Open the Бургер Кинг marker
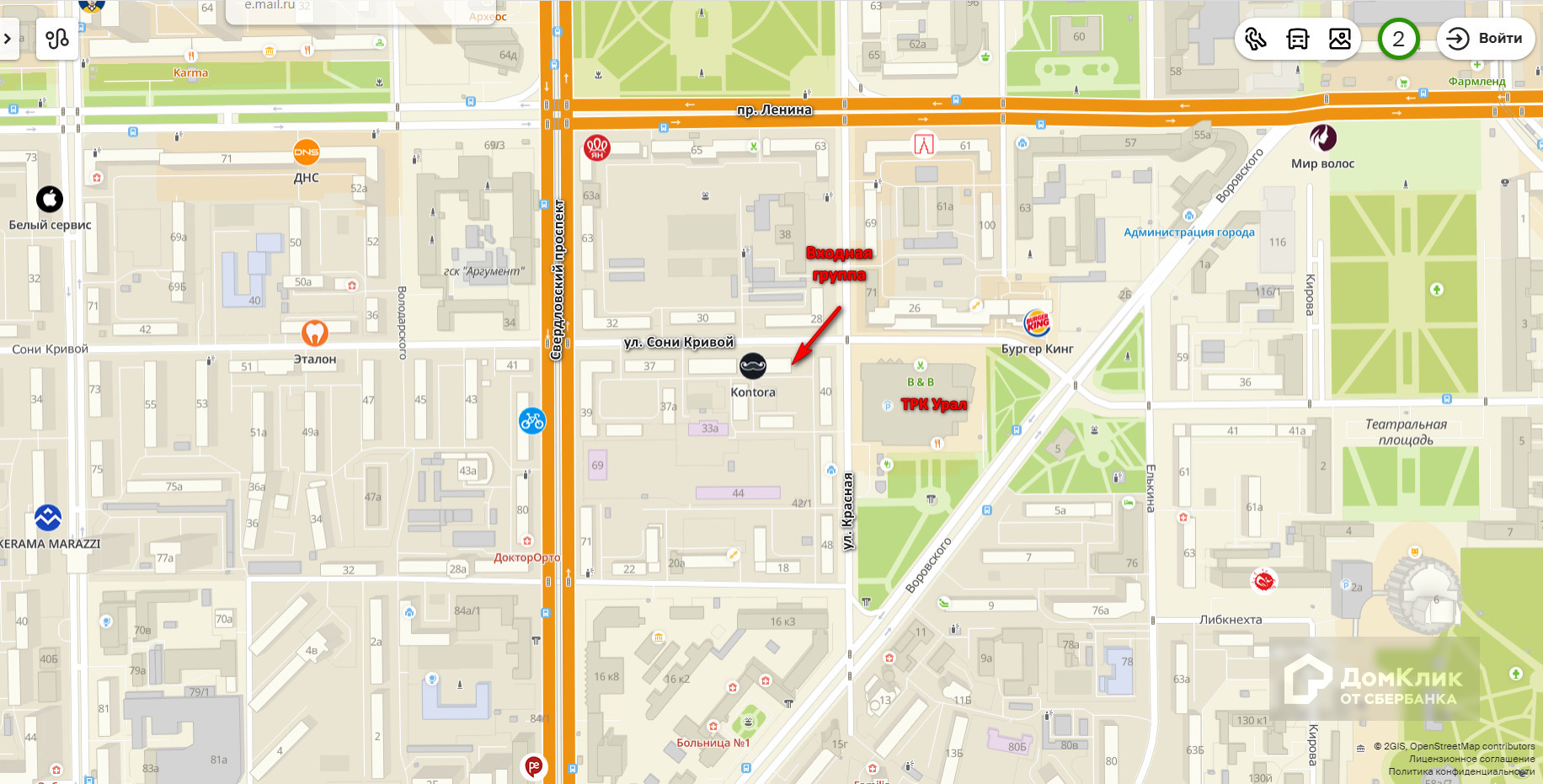This screenshot has width=1543, height=784. 1038,323
